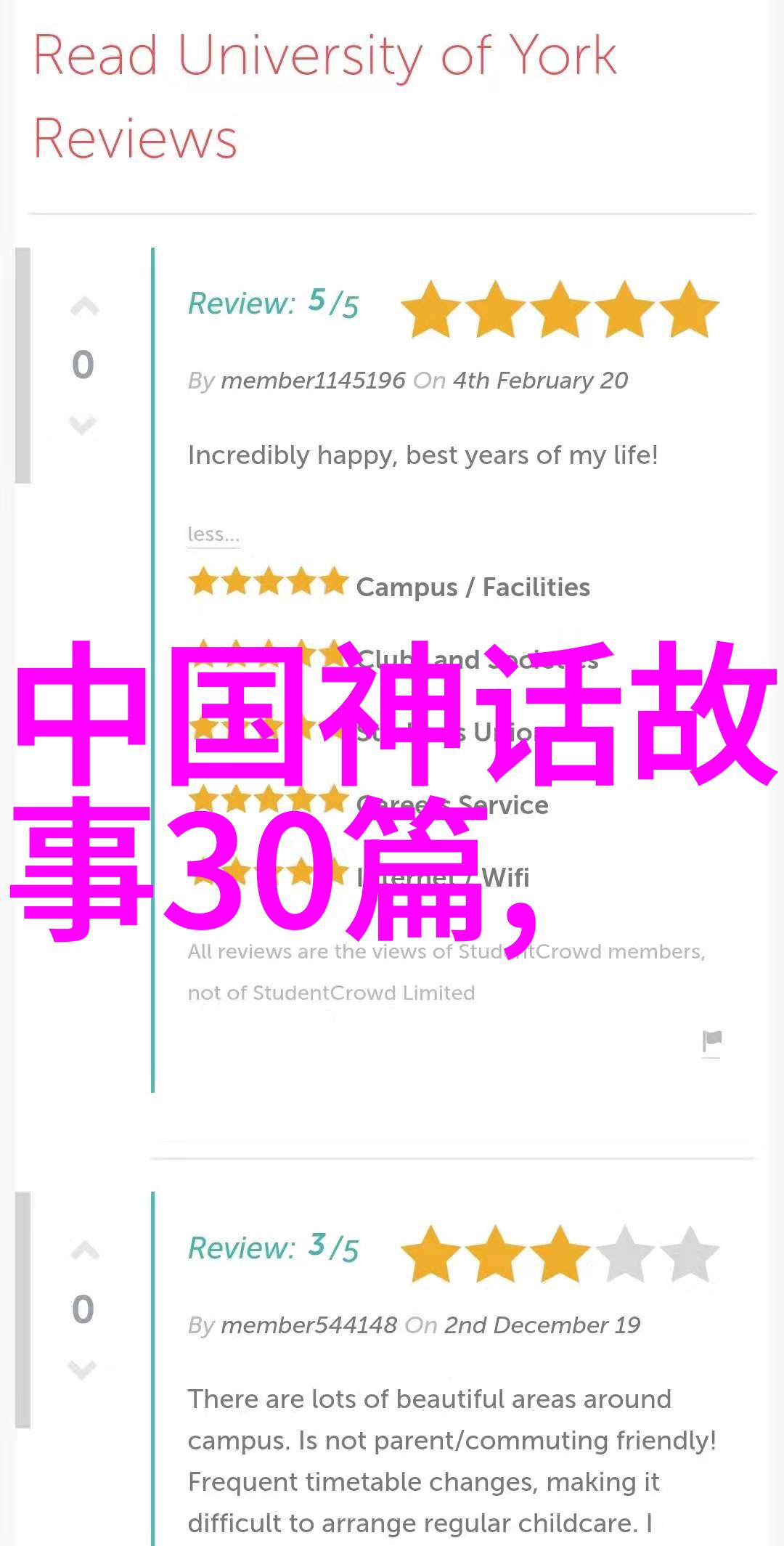Downvote the review by member1145196
The height and width of the screenshot is (1546, 784).
83,424
